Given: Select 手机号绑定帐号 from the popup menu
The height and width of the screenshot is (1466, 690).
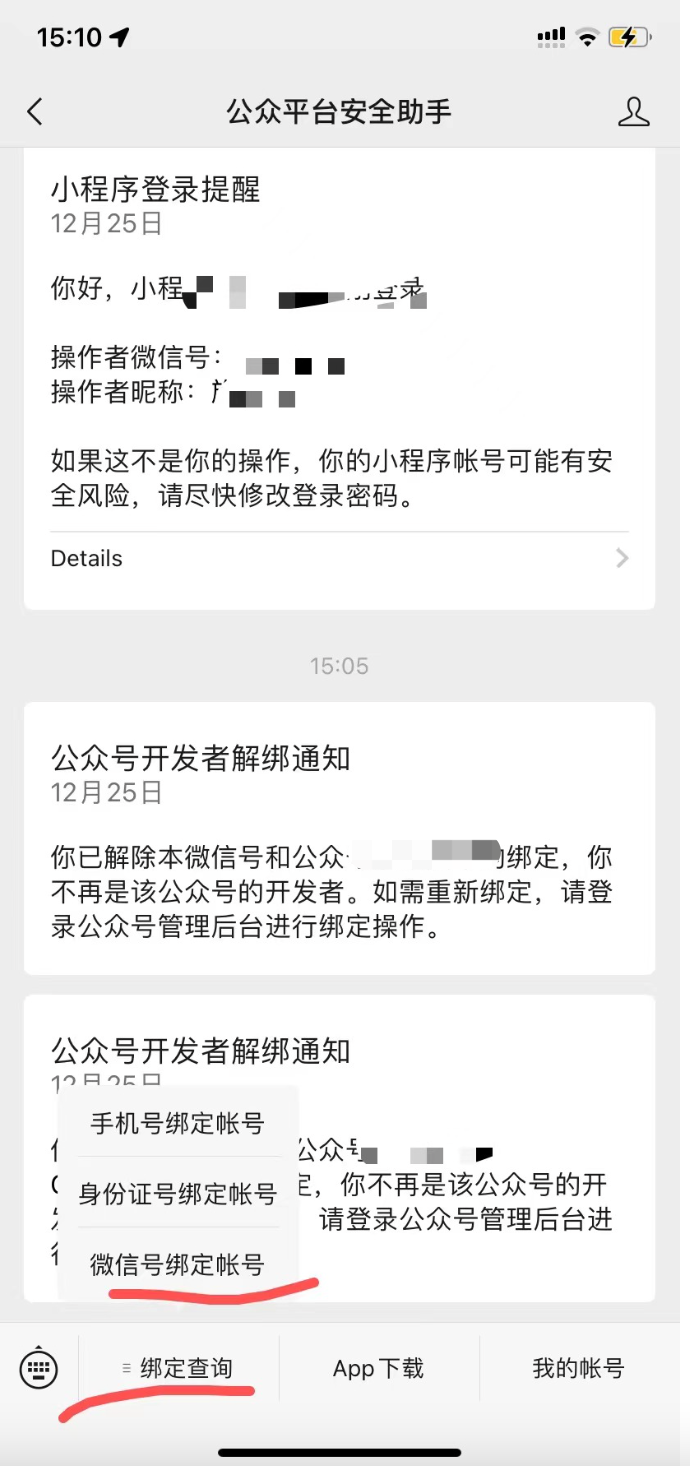Looking at the screenshot, I should point(177,1123).
